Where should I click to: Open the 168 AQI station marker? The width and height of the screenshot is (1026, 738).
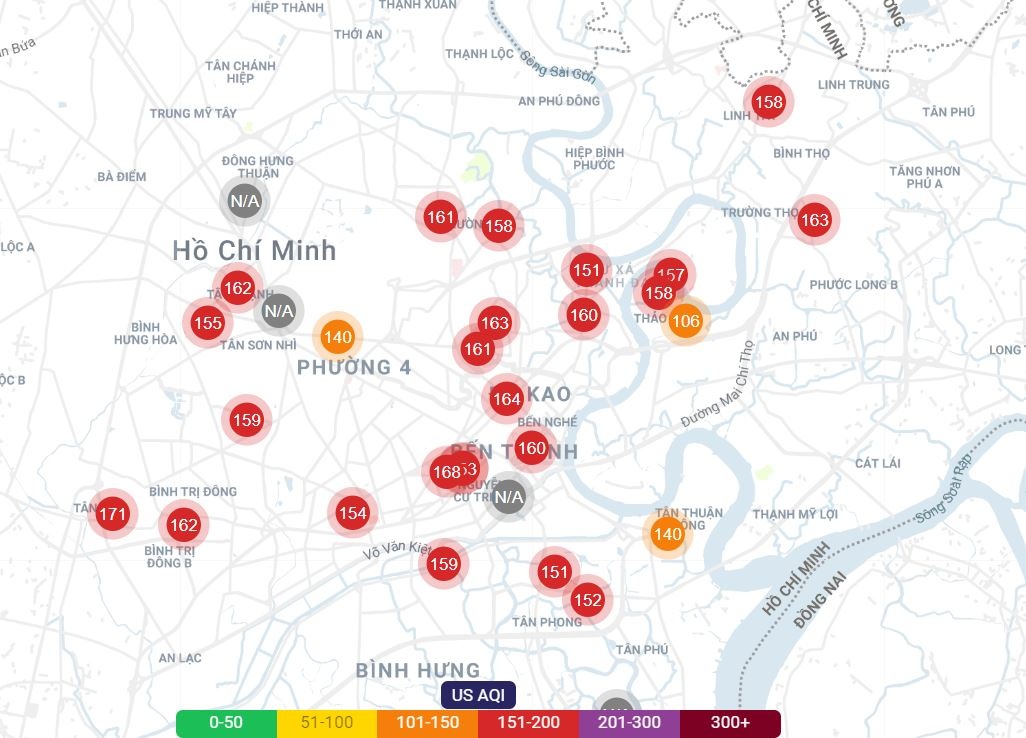(444, 471)
